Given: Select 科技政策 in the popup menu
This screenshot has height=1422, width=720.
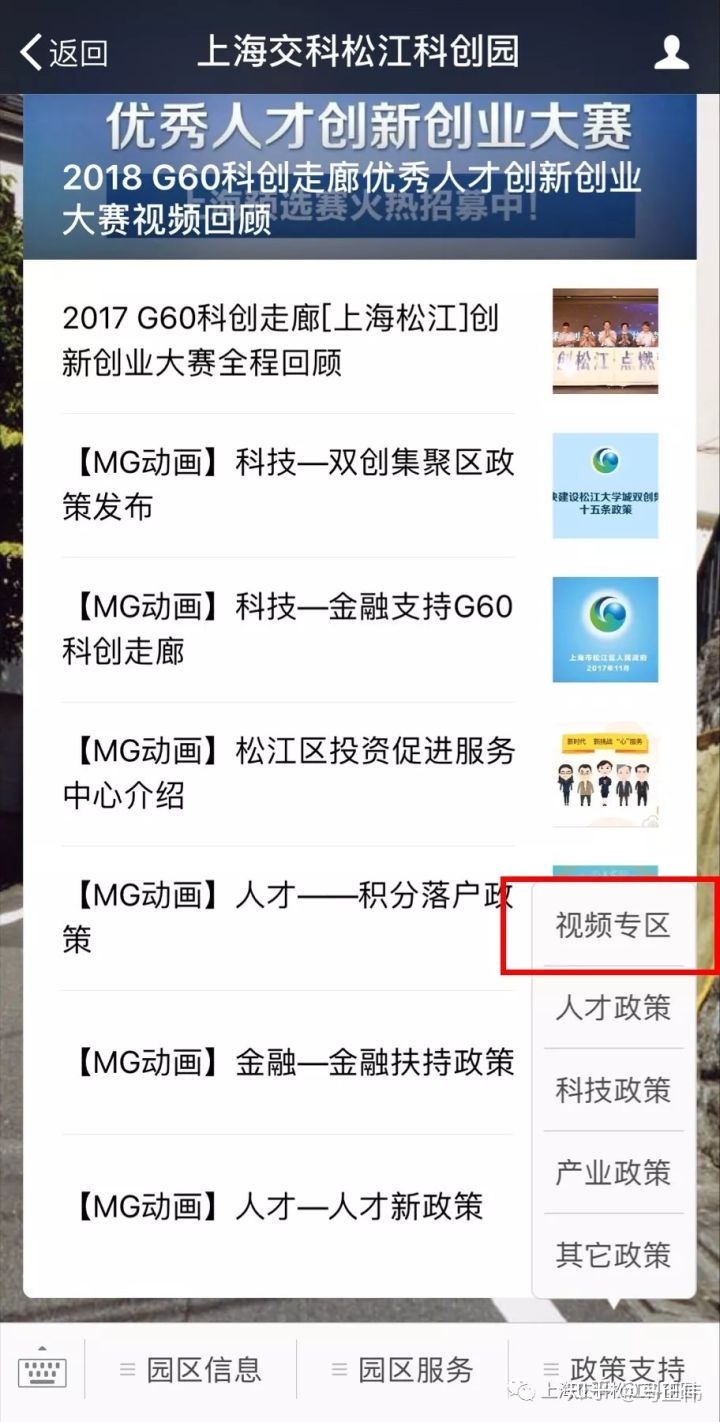Looking at the screenshot, I should pos(613,1090).
